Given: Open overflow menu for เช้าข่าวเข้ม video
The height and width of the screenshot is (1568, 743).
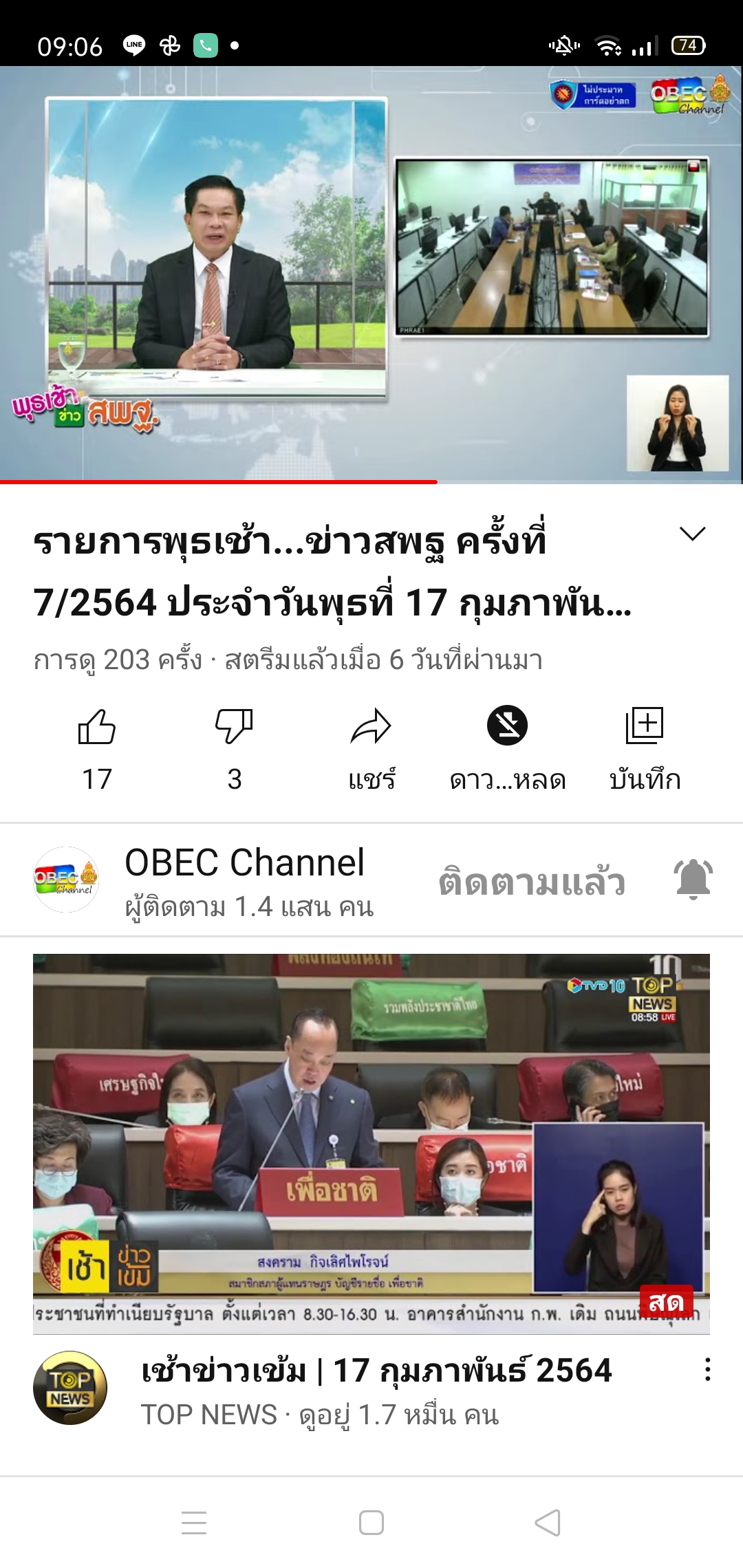Looking at the screenshot, I should pos(707,1370).
